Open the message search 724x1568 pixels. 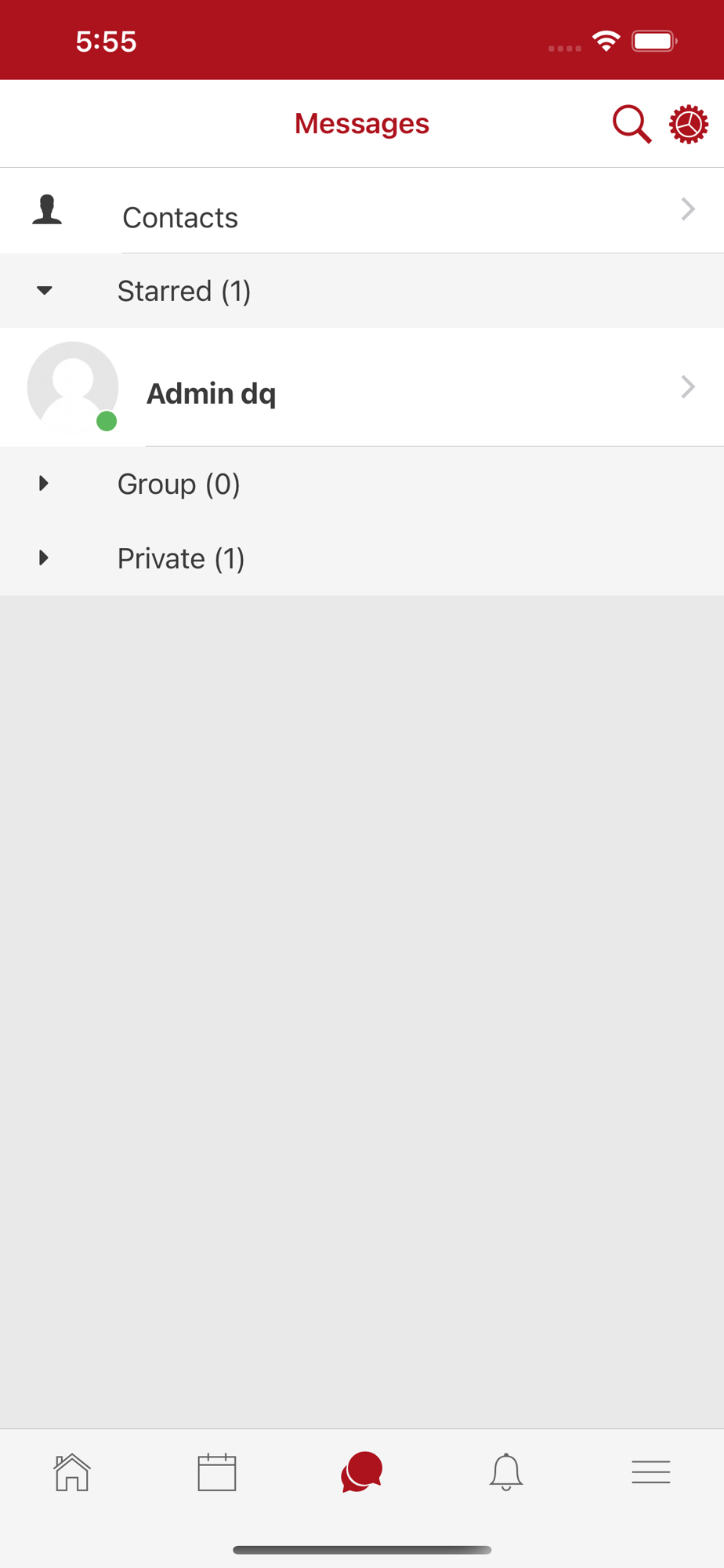pos(632,124)
